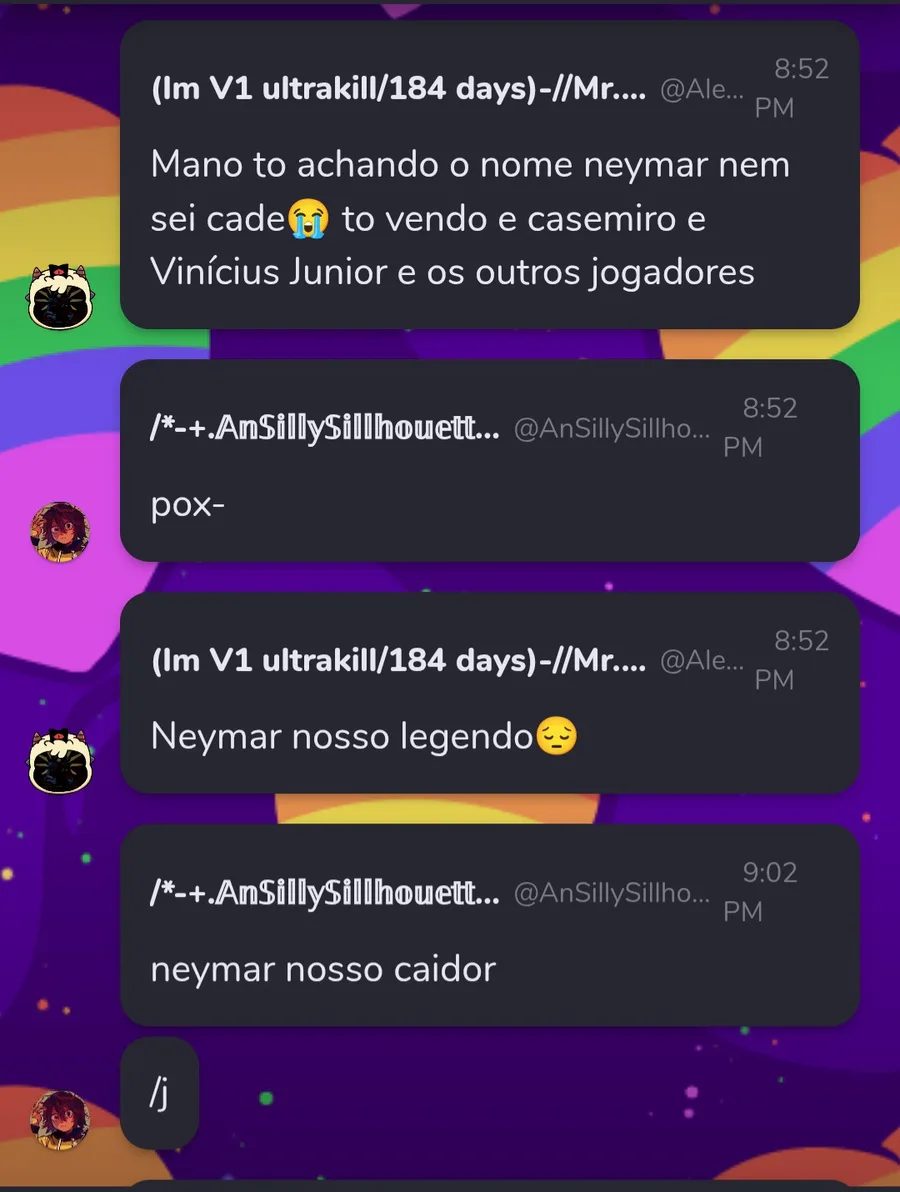This screenshot has height=1192, width=900.
Task: Open avatar next to the "pox-" message
Action: (x=60, y=532)
